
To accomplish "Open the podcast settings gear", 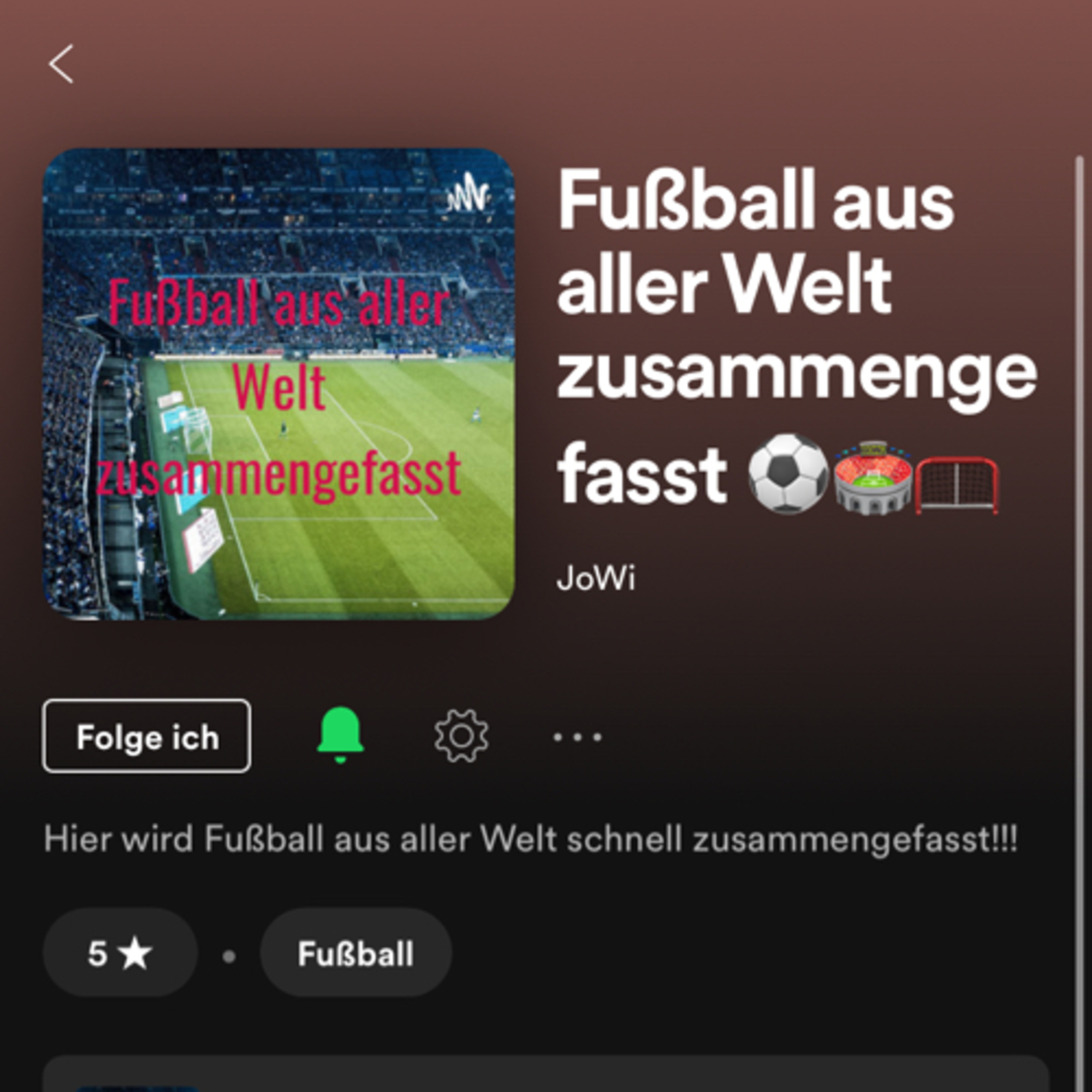I will pyautogui.click(x=461, y=736).
